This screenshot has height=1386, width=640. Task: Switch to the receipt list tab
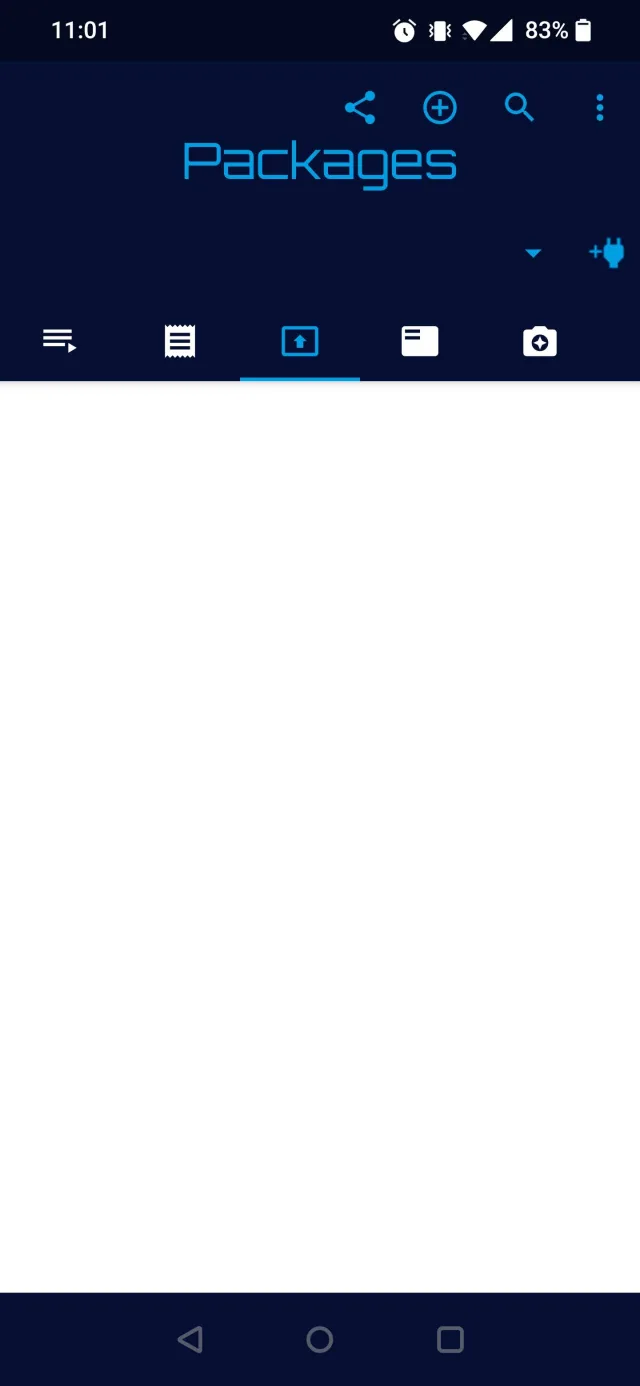[180, 341]
